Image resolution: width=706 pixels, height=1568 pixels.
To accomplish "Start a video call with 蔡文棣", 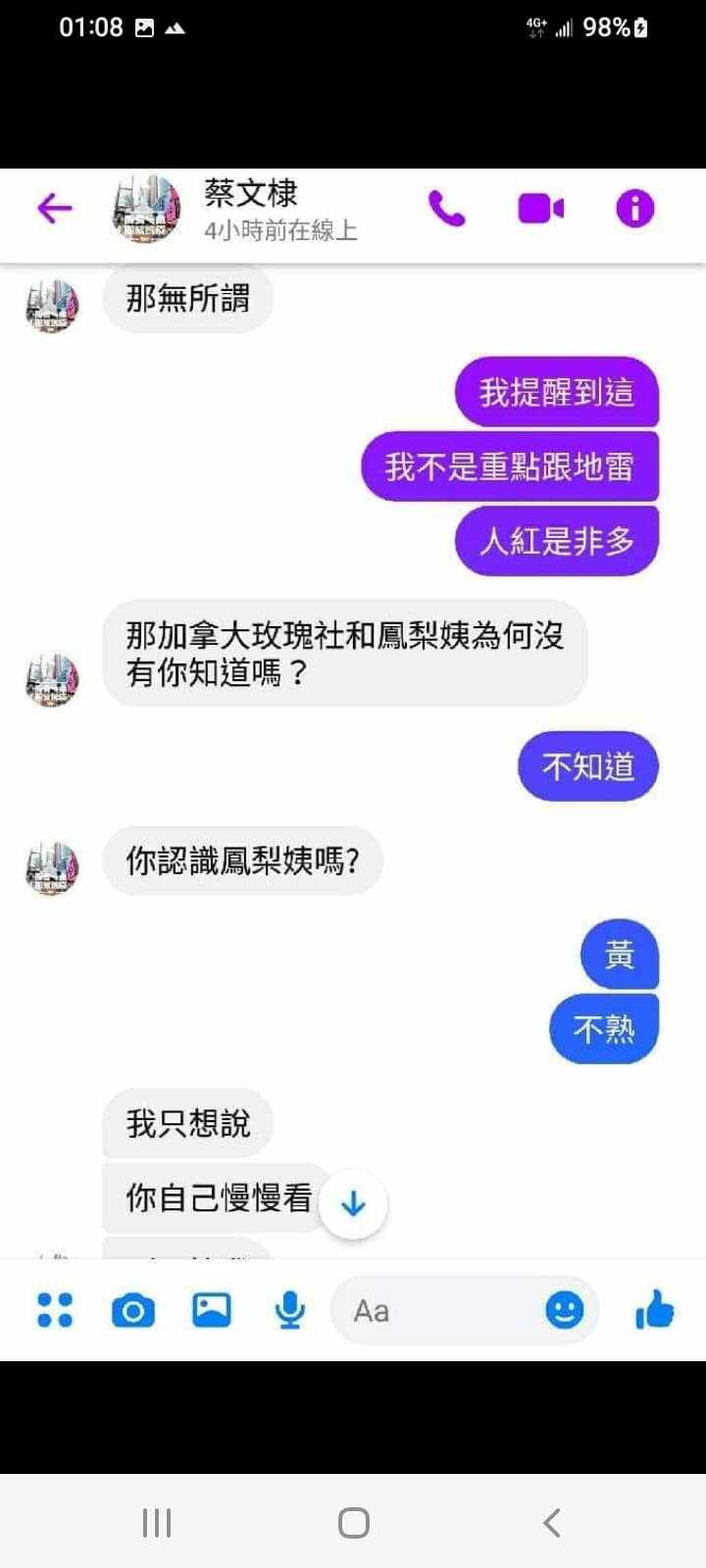I will 540,208.
